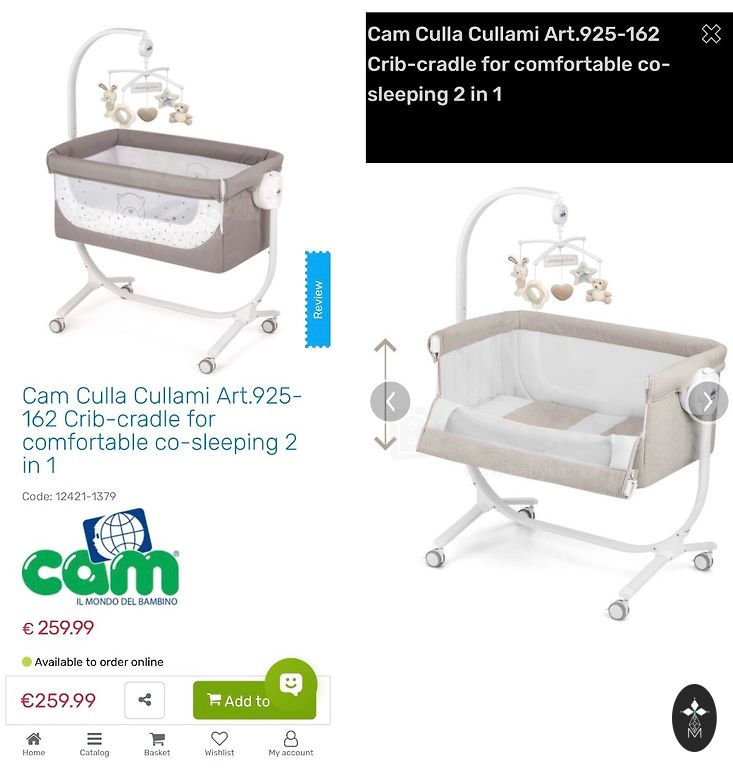Switch to the Wishlist tab

pyautogui.click(x=219, y=744)
